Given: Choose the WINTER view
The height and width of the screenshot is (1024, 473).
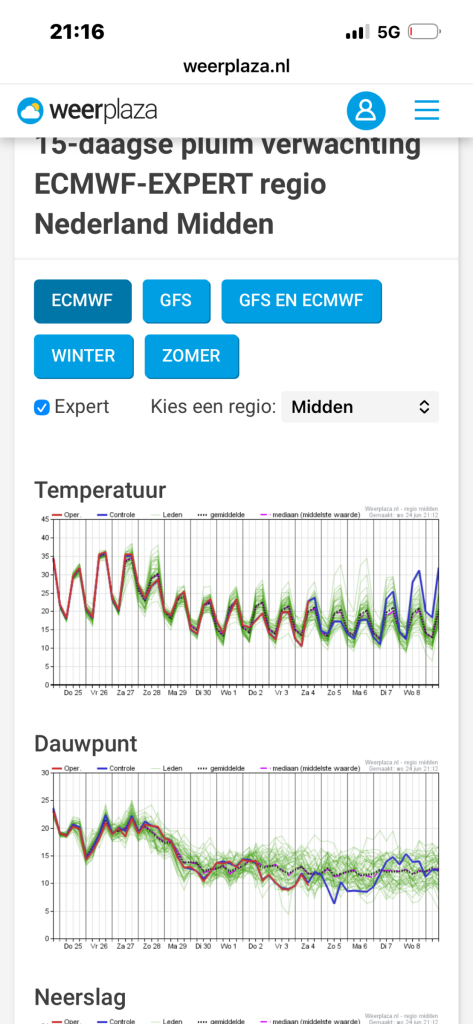Looking at the screenshot, I should (x=84, y=357).
